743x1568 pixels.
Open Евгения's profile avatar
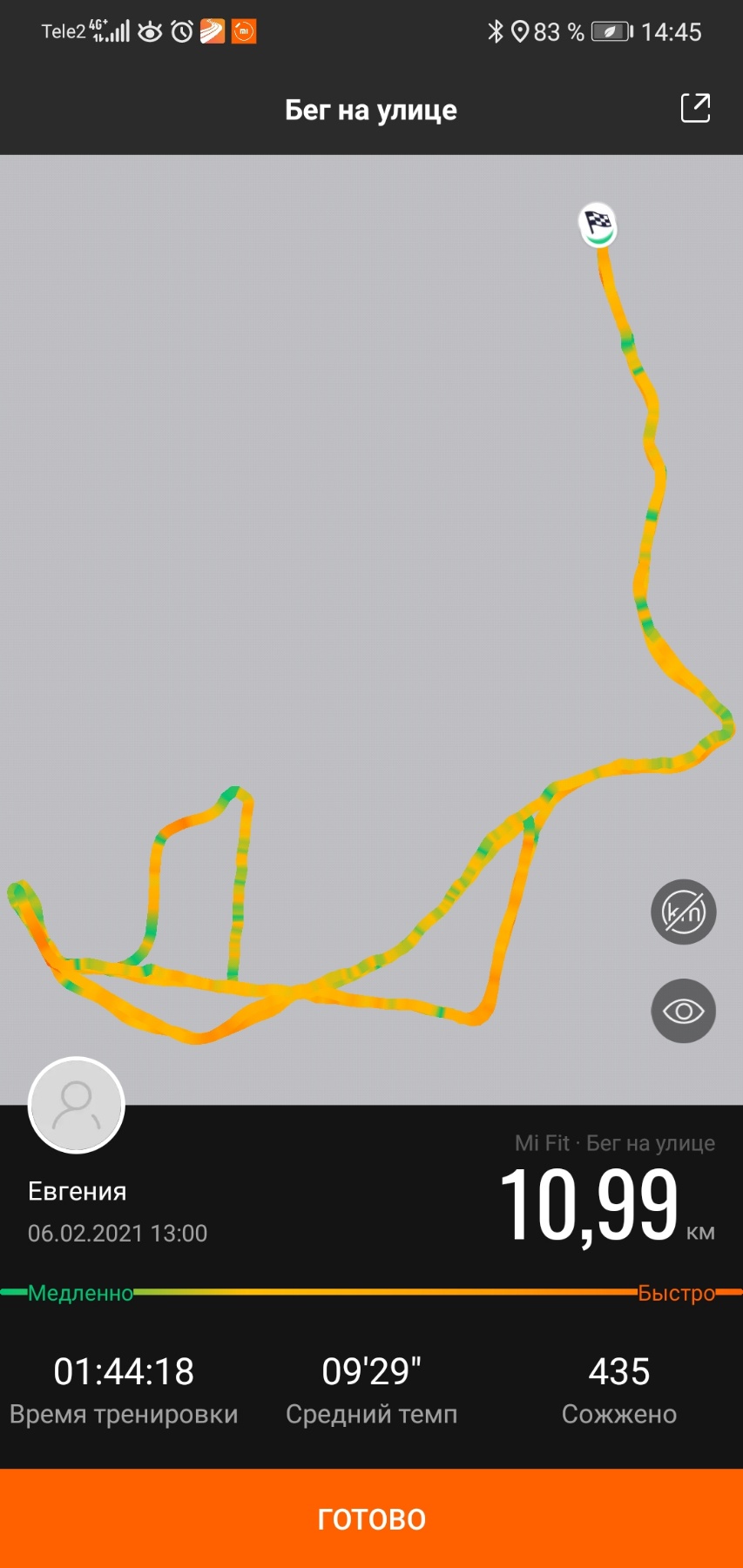pyautogui.click(x=77, y=1105)
